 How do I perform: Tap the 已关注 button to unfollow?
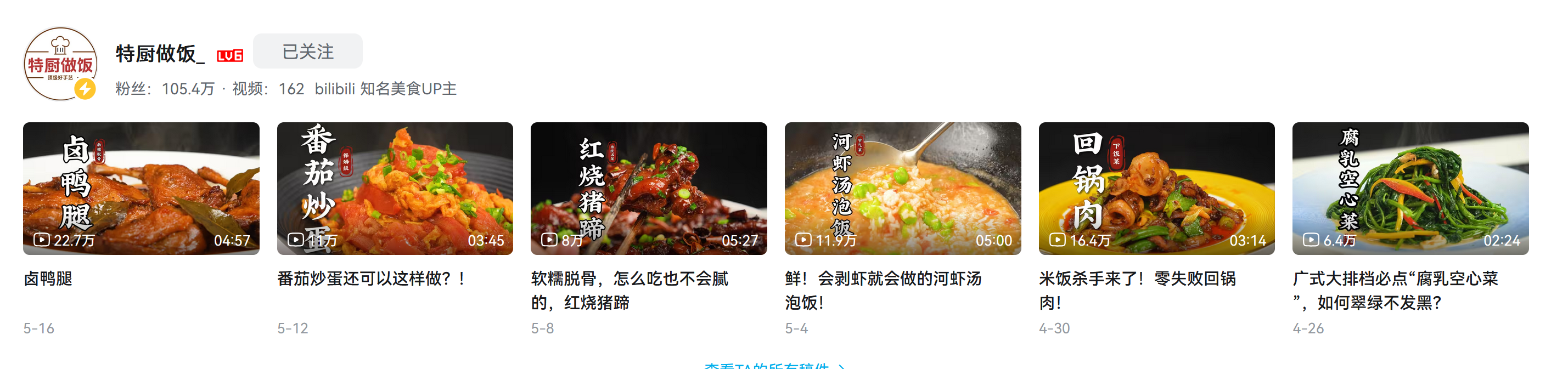coord(307,52)
